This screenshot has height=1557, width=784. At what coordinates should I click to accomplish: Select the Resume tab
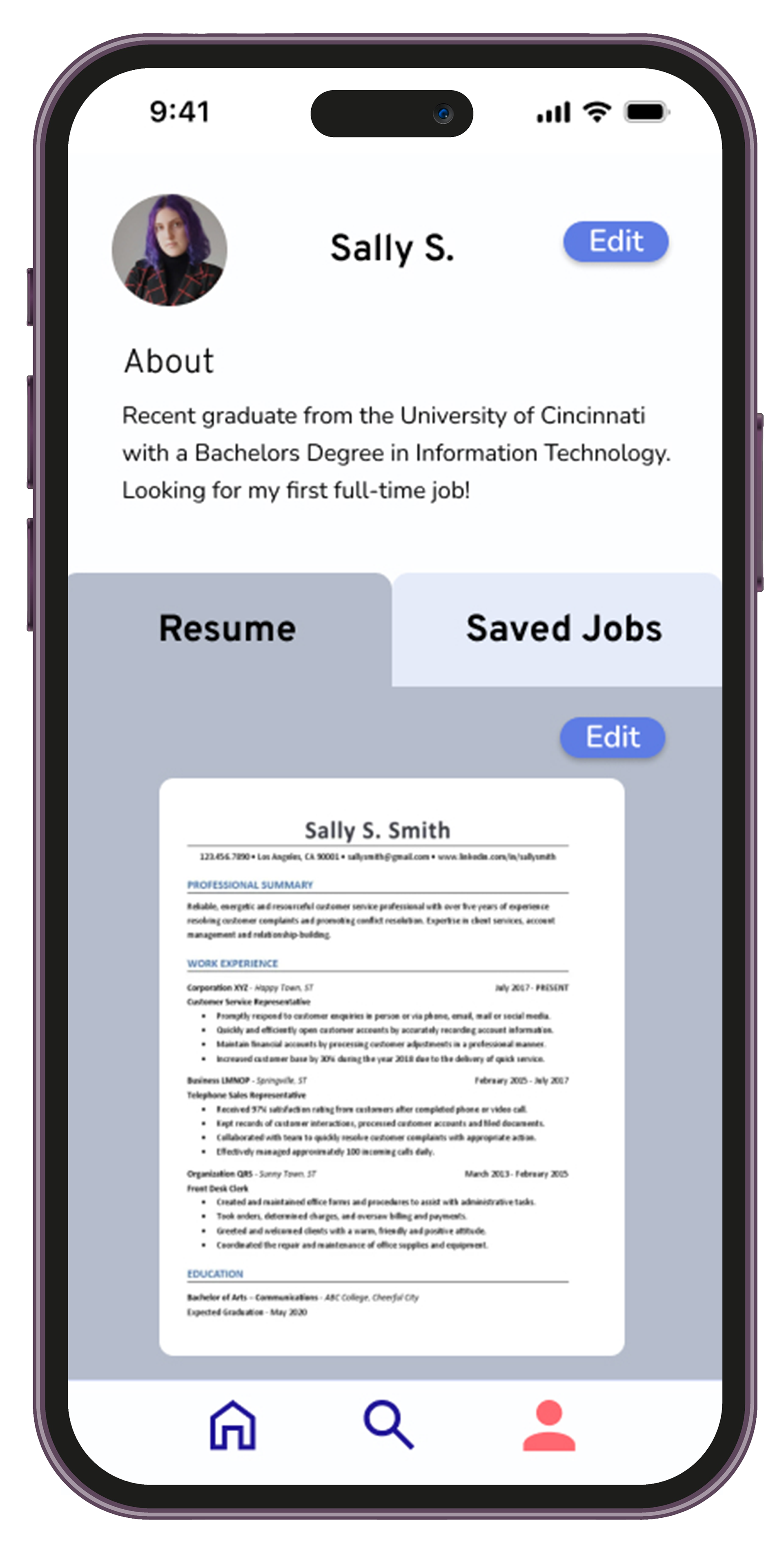coord(229,628)
